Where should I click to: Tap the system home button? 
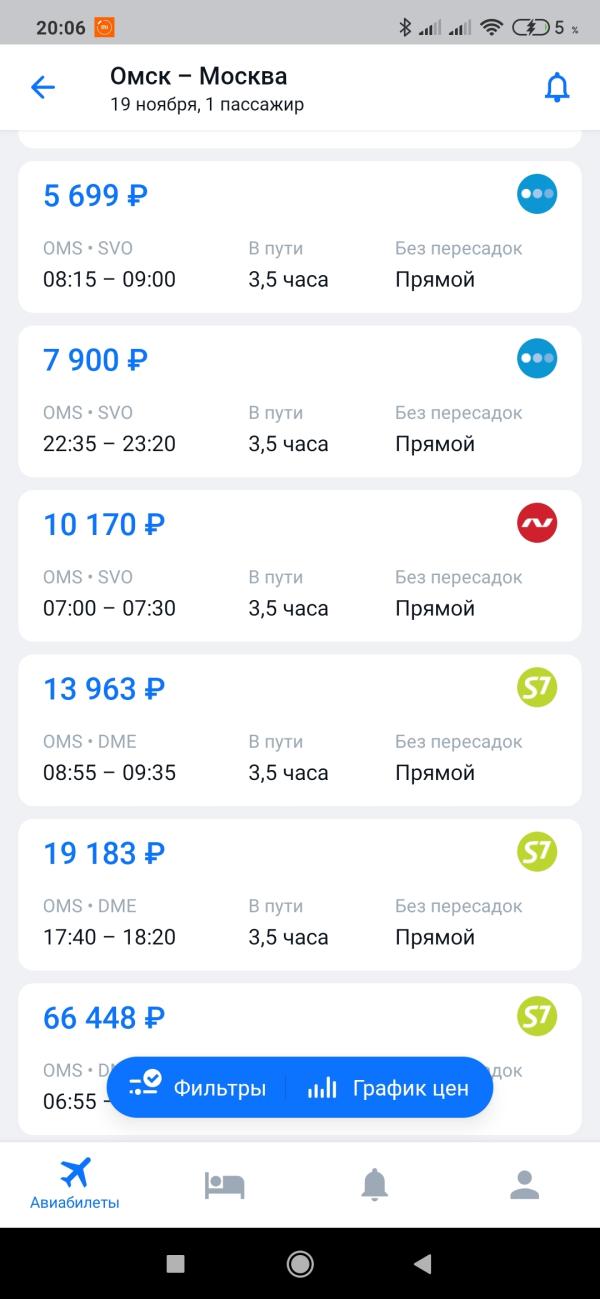[x=300, y=1264]
